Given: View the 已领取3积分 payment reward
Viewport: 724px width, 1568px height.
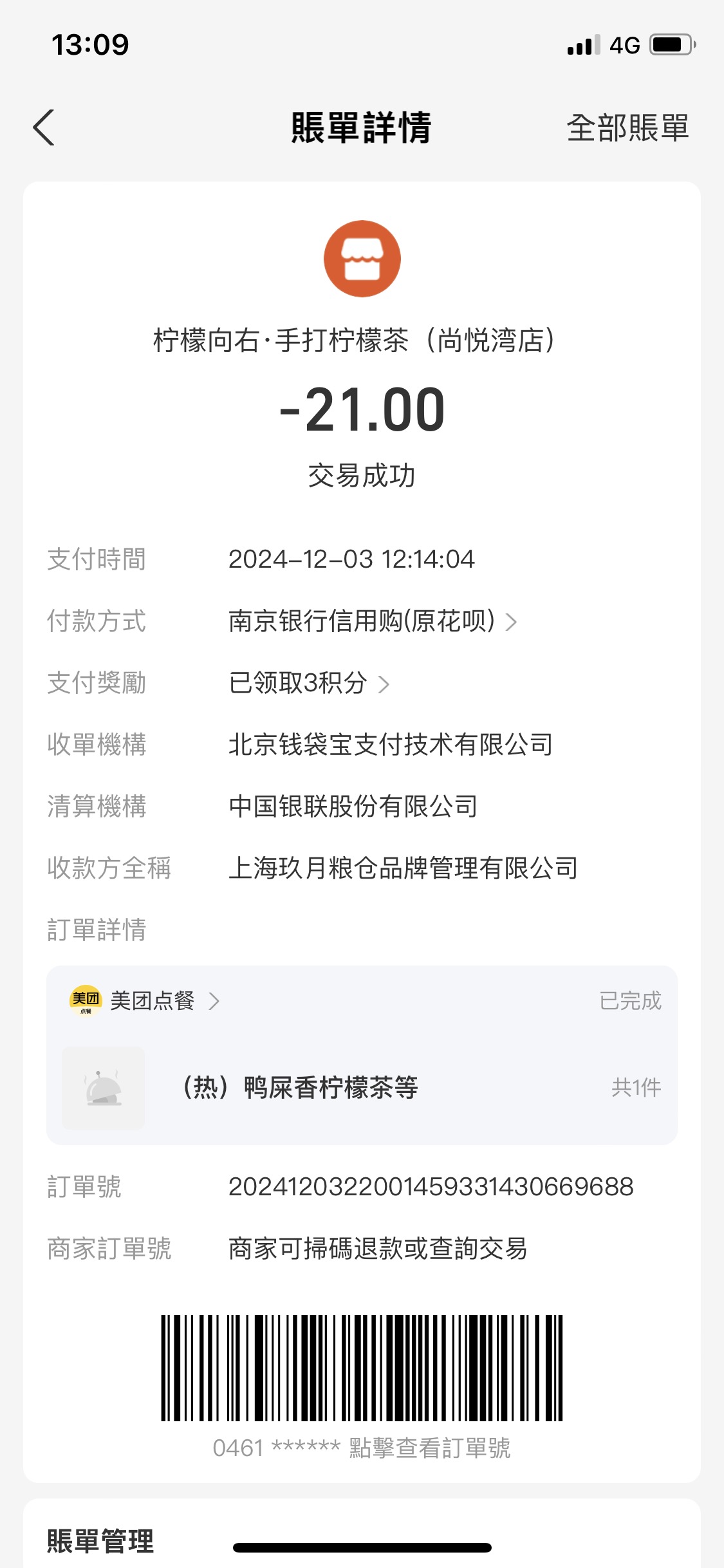Looking at the screenshot, I should (309, 683).
